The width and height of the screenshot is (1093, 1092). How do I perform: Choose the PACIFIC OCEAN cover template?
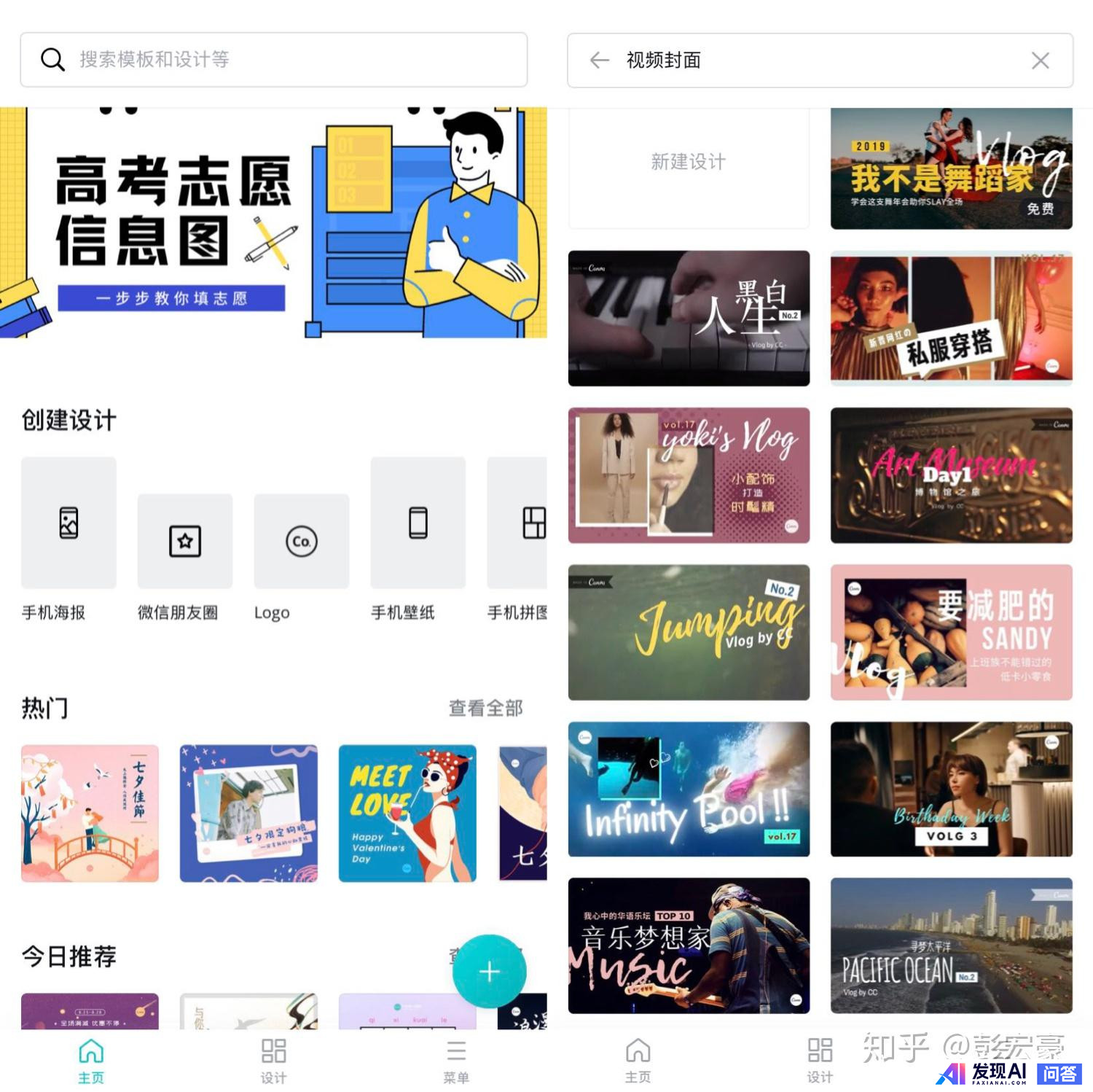951,945
